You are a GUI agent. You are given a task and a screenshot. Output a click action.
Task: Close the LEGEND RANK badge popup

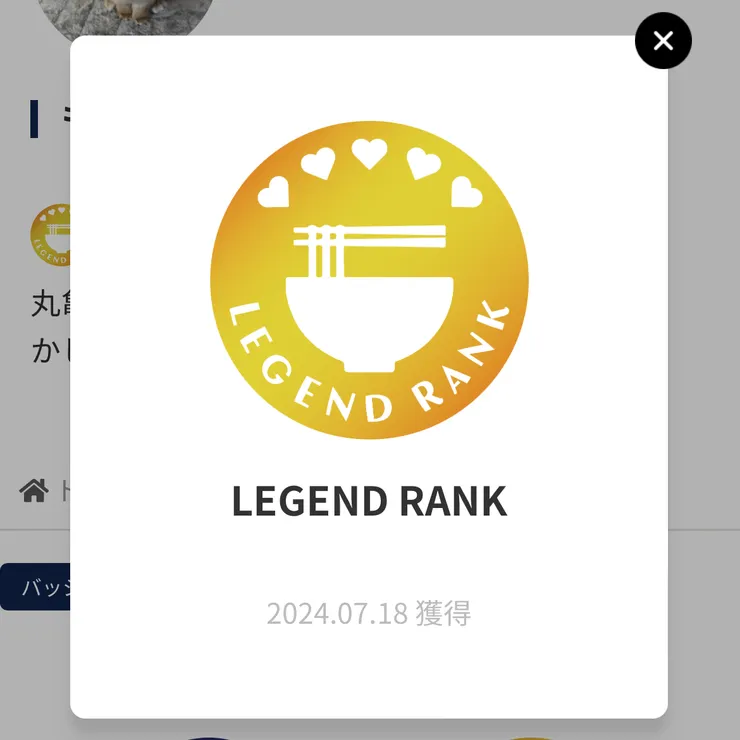tap(663, 41)
